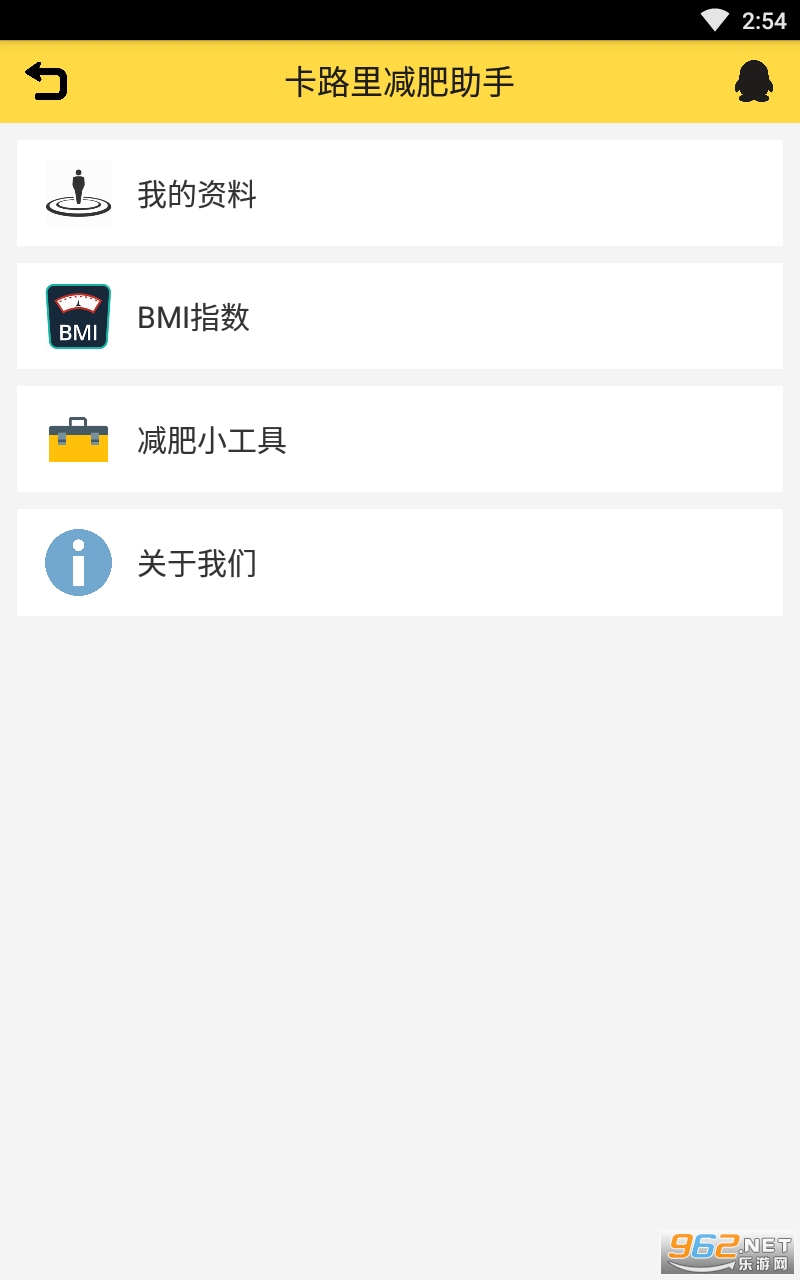The image size is (800, 1280).
Task: Tap the back arrow in the header
Action: pyautogui.click(x=46, y=81)
